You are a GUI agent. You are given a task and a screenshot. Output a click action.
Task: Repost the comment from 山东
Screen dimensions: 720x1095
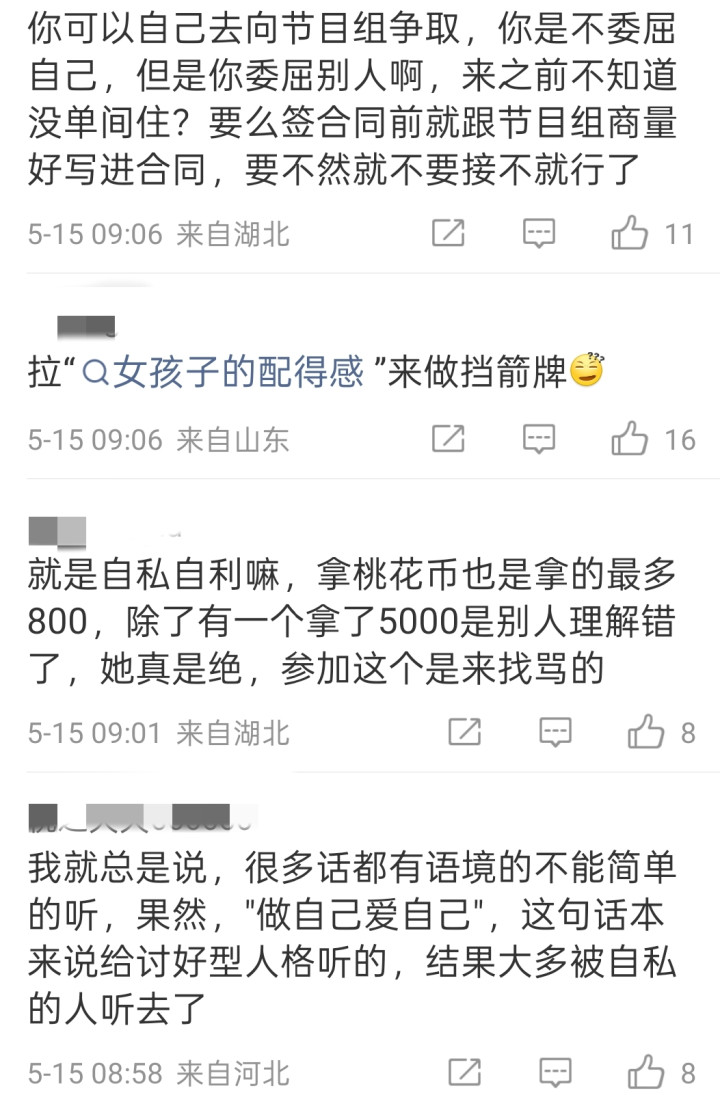point(448,439)
